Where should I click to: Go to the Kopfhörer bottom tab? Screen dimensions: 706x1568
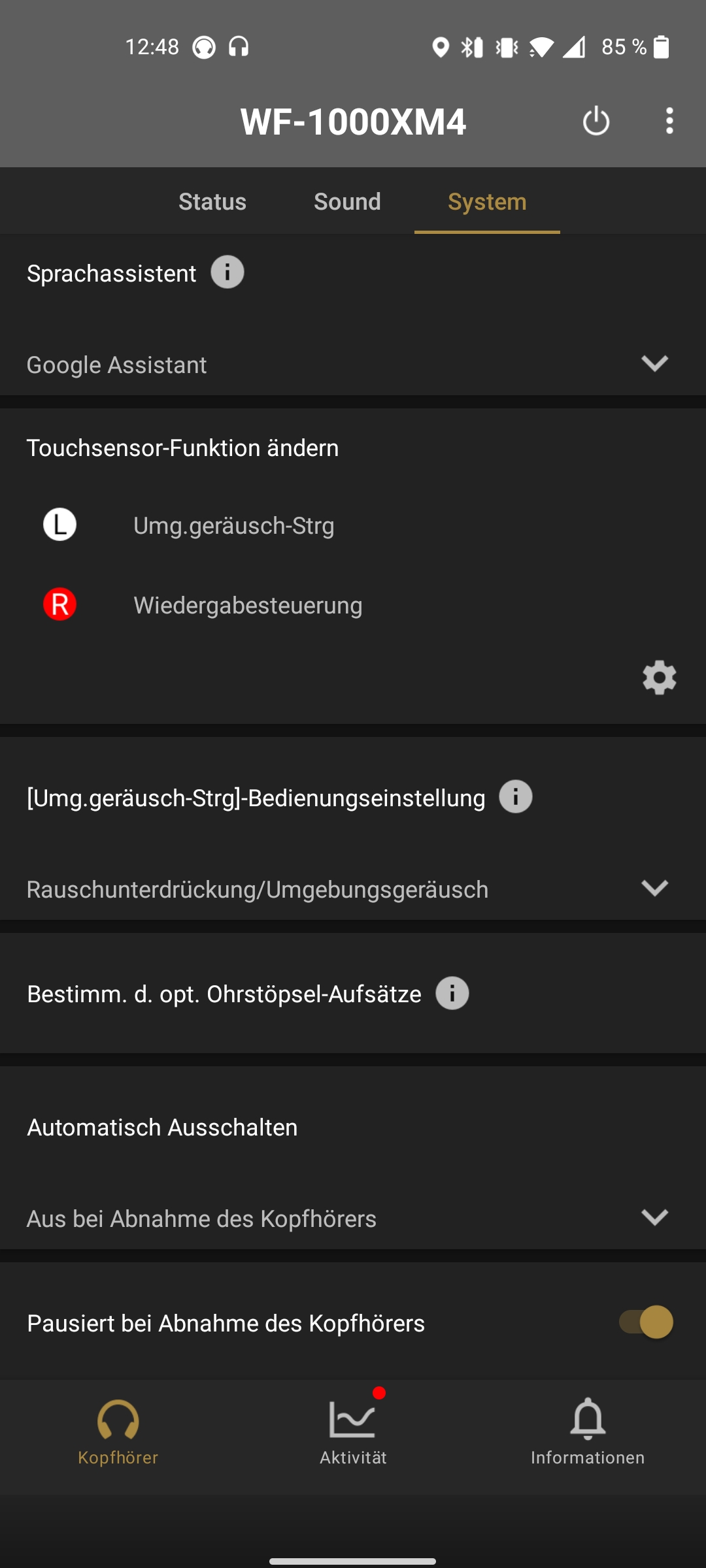tap(118, 1432)
